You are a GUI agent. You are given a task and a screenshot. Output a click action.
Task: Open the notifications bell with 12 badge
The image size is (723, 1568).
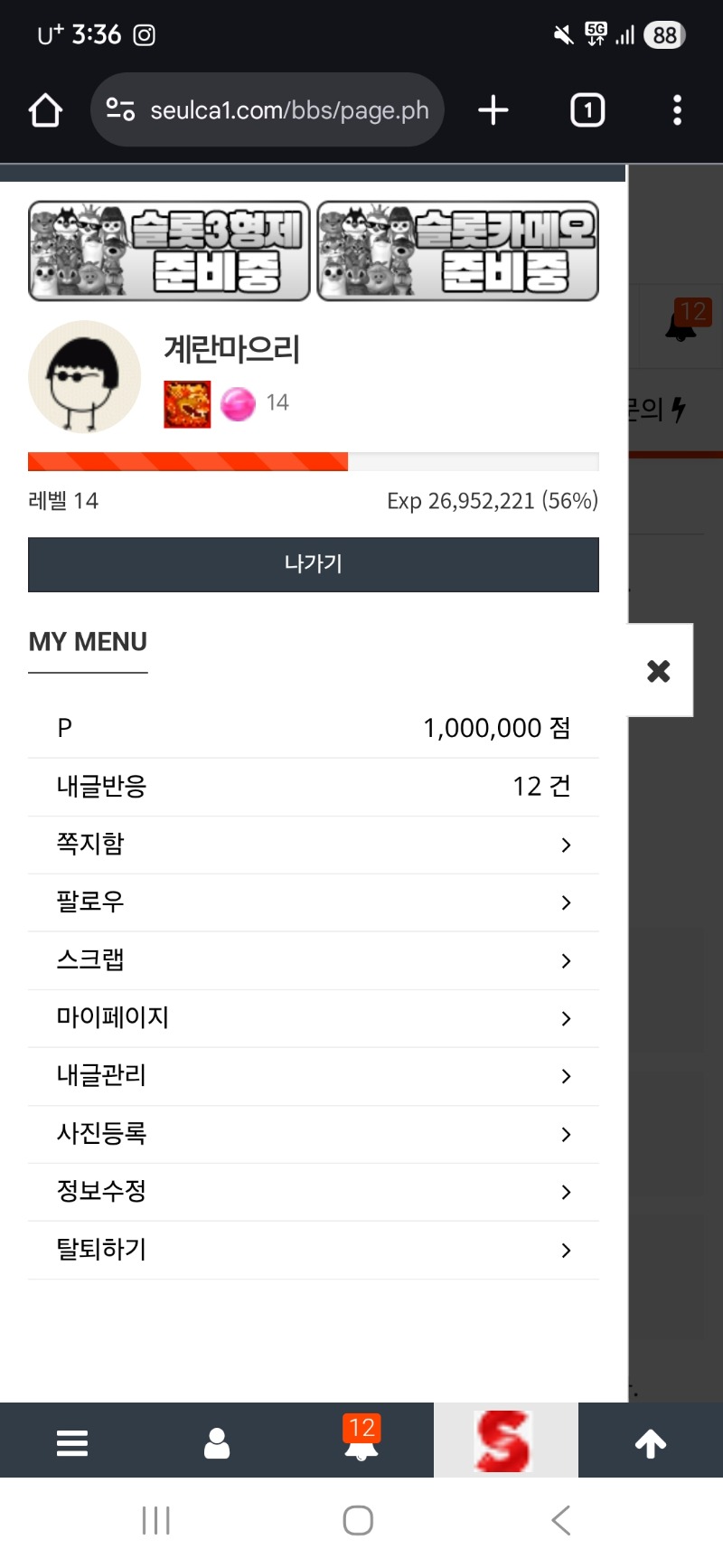click(361, 1440)
